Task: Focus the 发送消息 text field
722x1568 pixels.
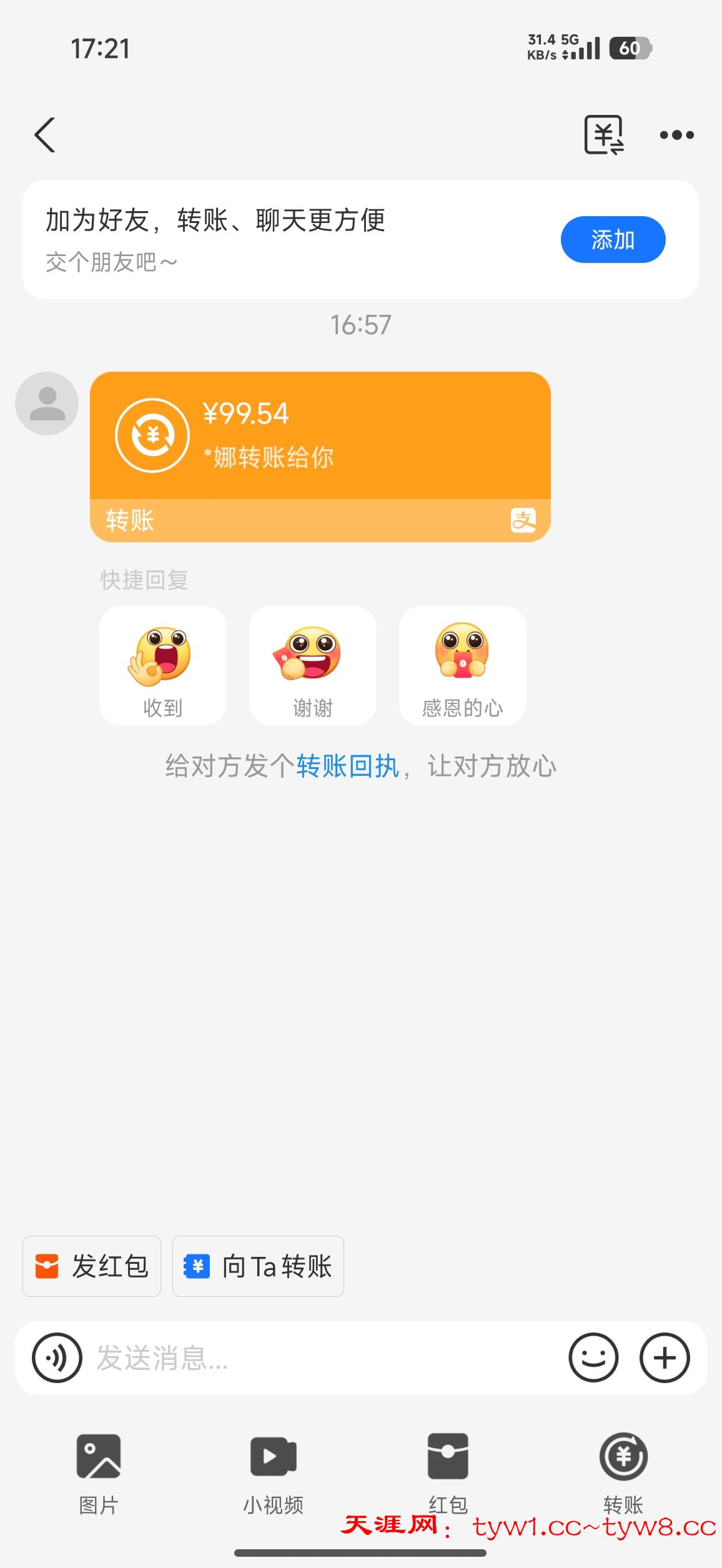Action: tap(325, 1357)
